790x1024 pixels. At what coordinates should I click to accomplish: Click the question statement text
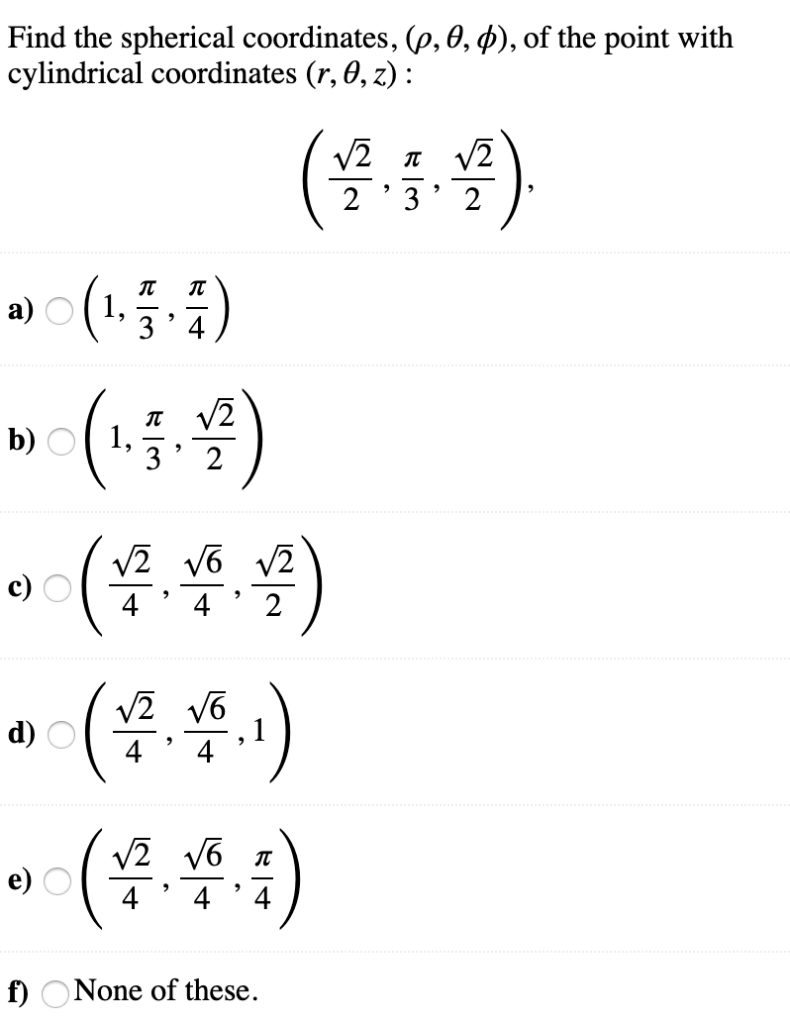(x=370, y=55)
